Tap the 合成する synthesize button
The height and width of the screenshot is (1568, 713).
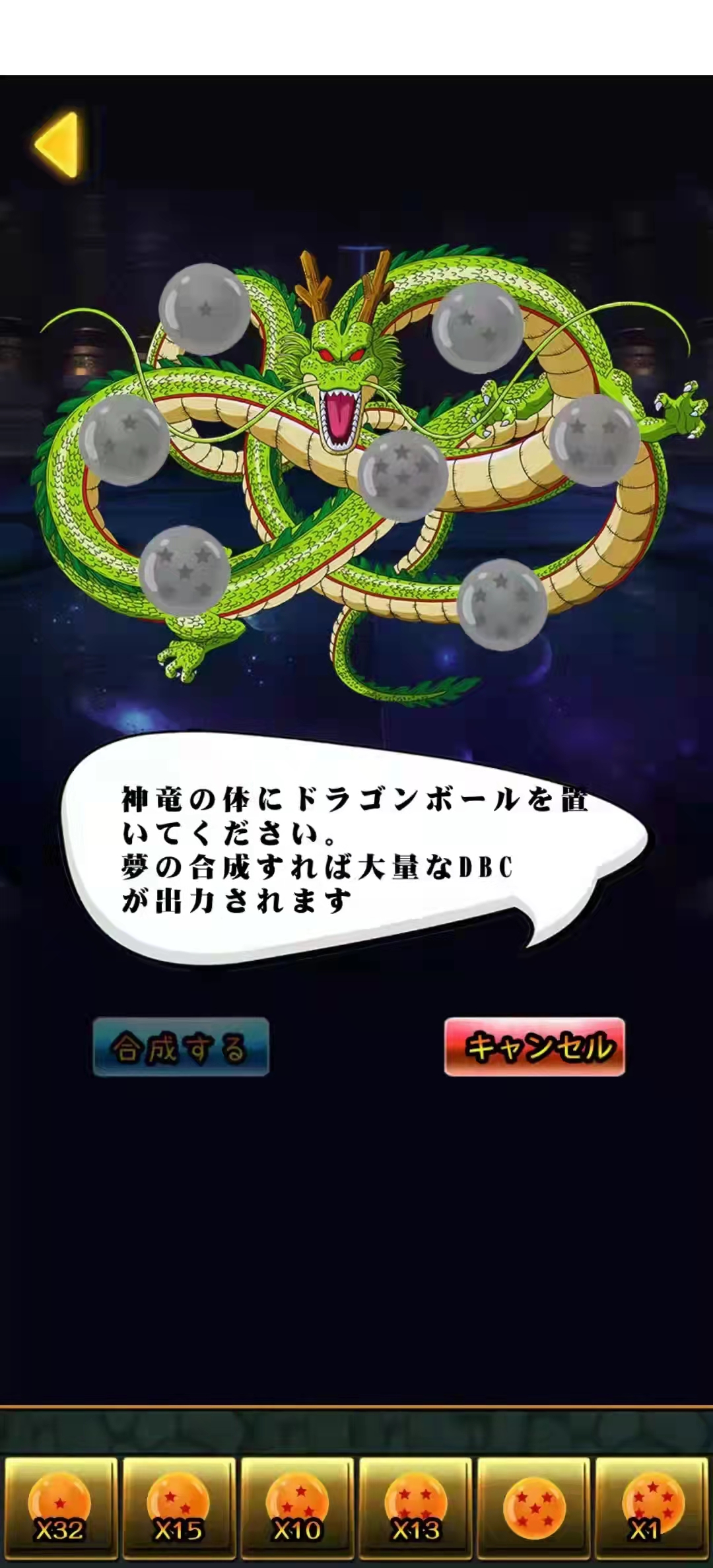[x=181, y=1047]
